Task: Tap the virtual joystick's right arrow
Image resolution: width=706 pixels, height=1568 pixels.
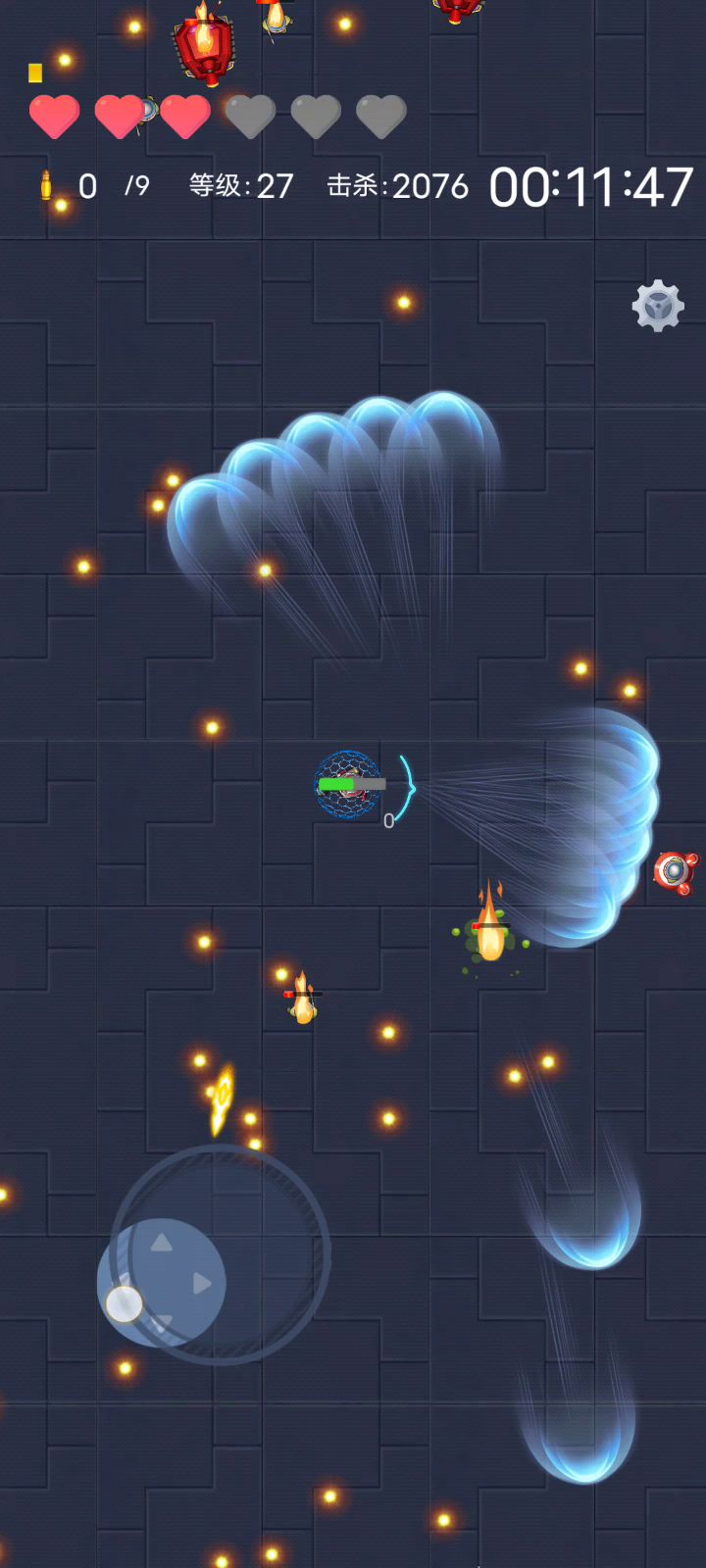Action: click(x=202, y=1284)
